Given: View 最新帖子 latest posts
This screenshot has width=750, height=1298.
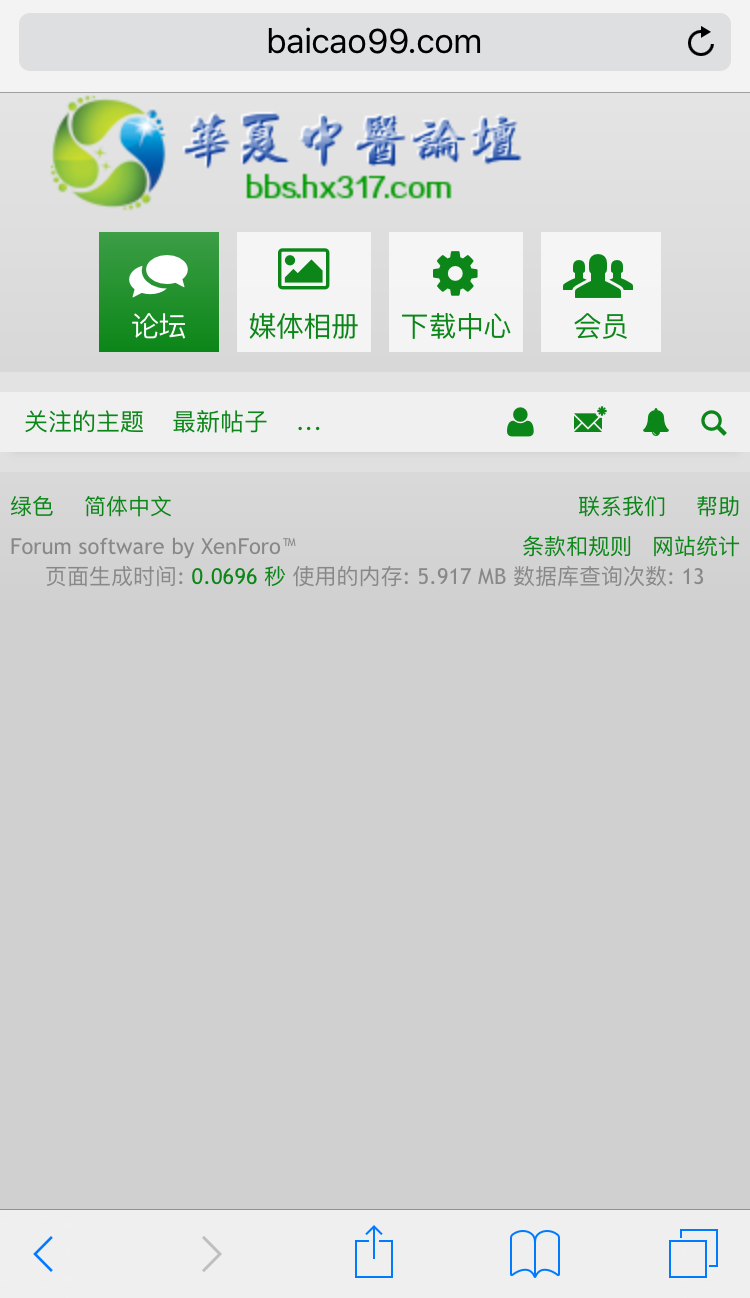Looking at the screenshot, I should (220, 422).
